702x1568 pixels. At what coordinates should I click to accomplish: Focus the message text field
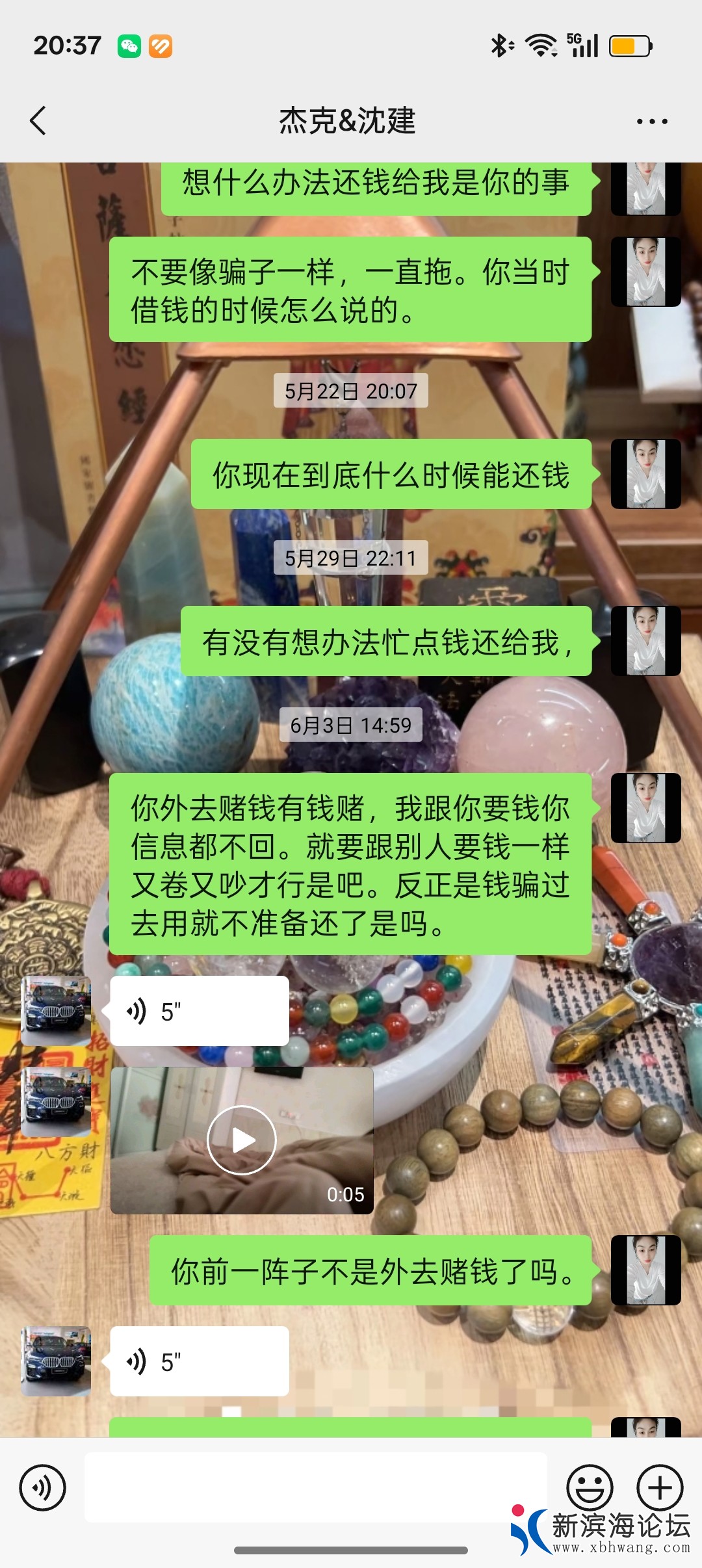315,1487
